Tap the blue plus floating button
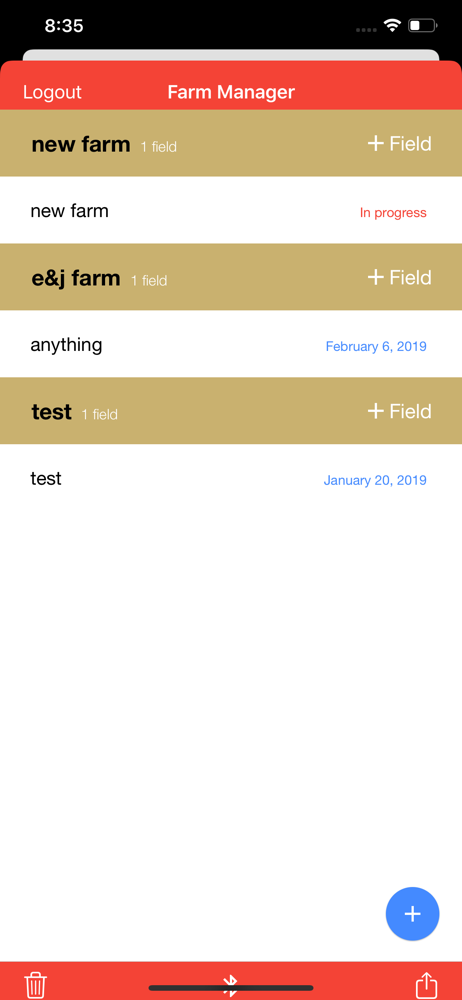The width and height of the screenshot is (462, 1000). tap(412, 914)
